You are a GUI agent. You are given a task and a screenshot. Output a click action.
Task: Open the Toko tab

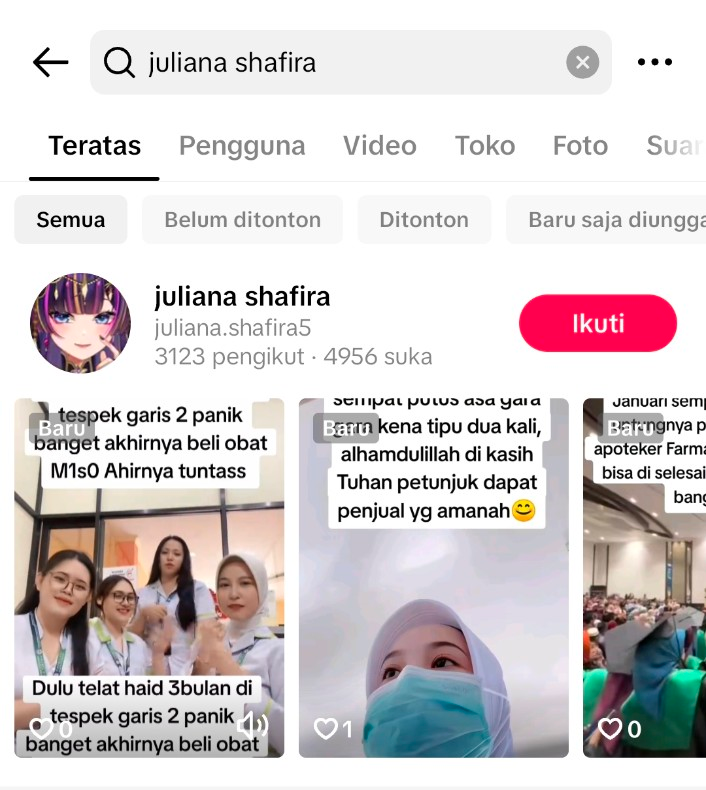coord(485,146)
